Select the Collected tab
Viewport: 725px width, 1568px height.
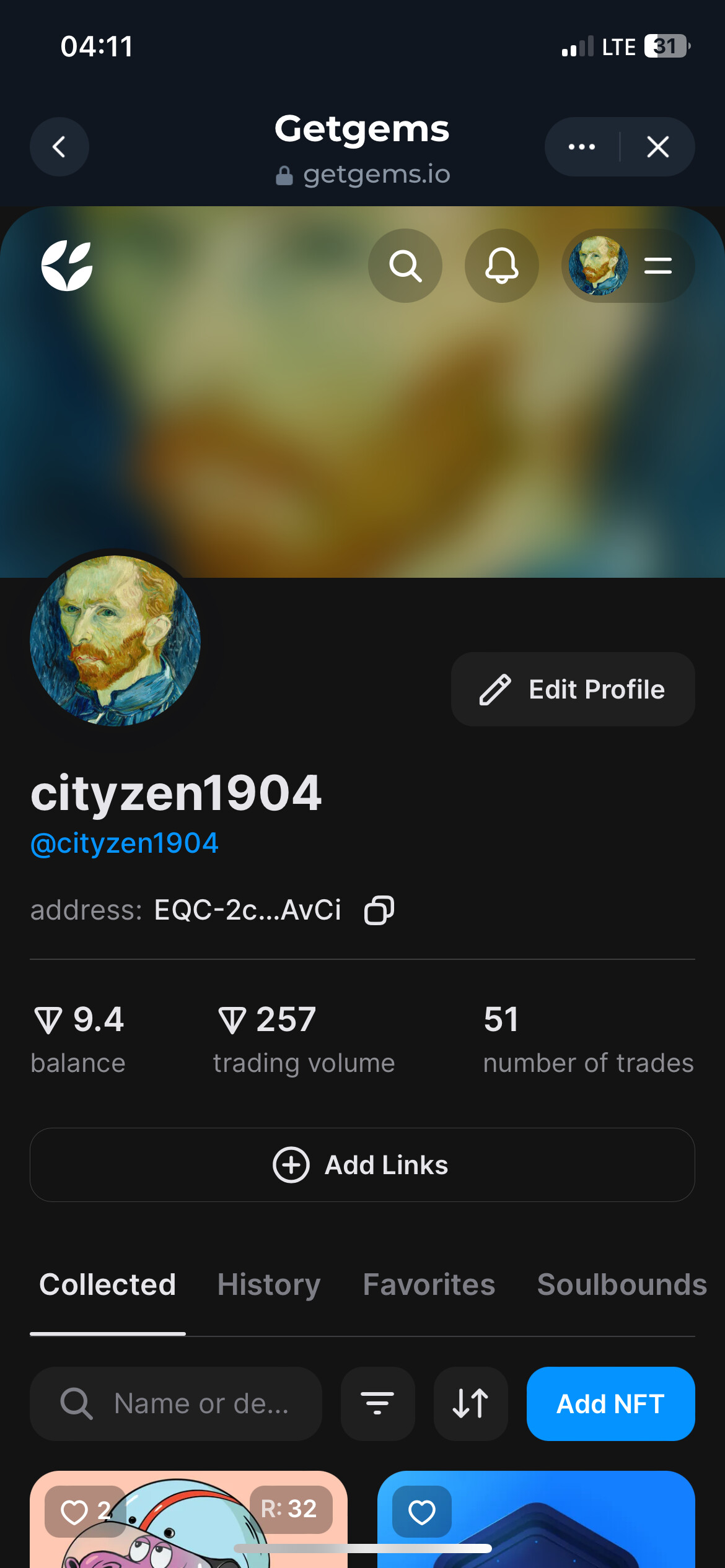pos(108,1284)
